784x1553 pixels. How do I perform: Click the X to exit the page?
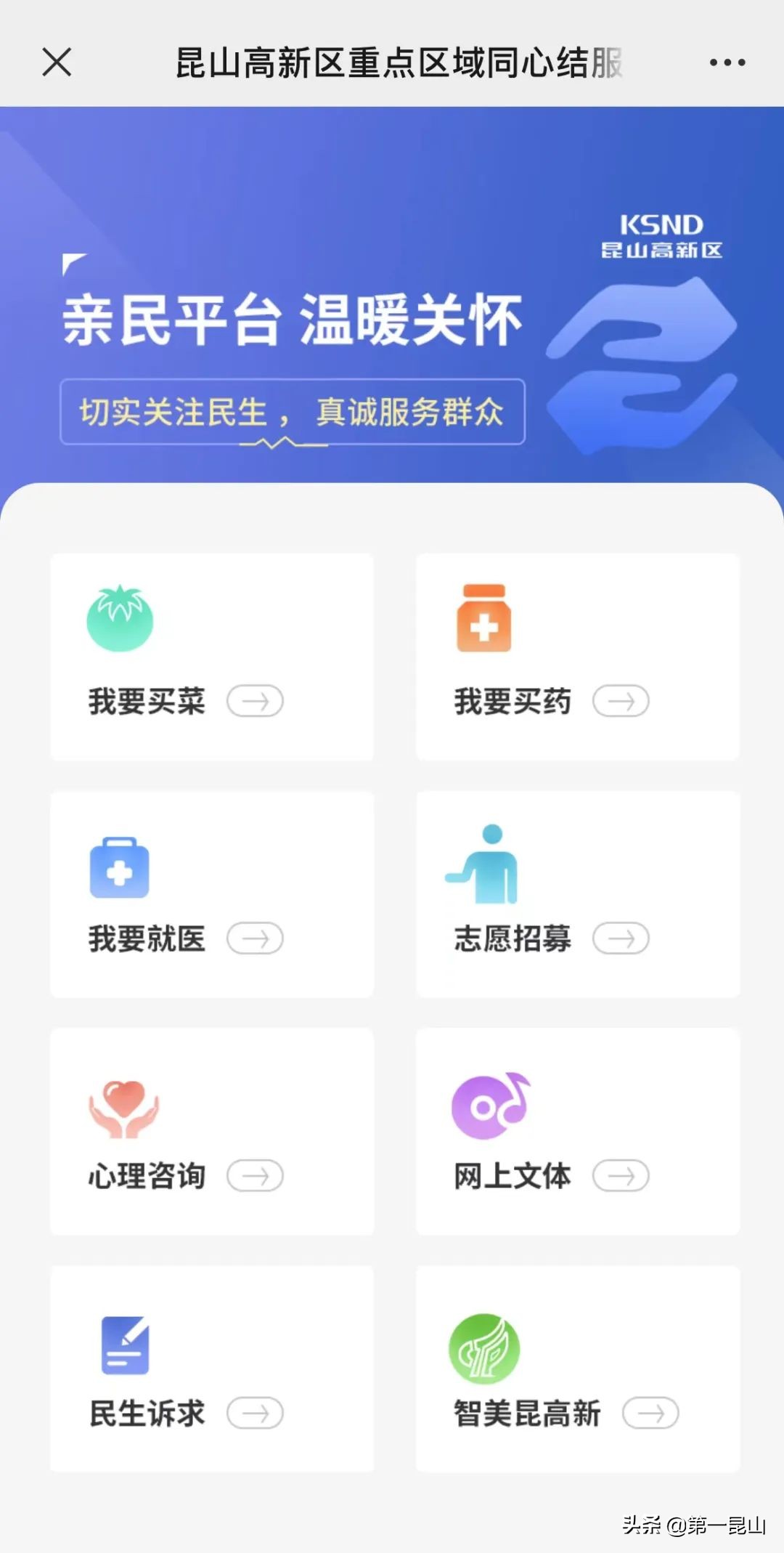tap(57, 62)
